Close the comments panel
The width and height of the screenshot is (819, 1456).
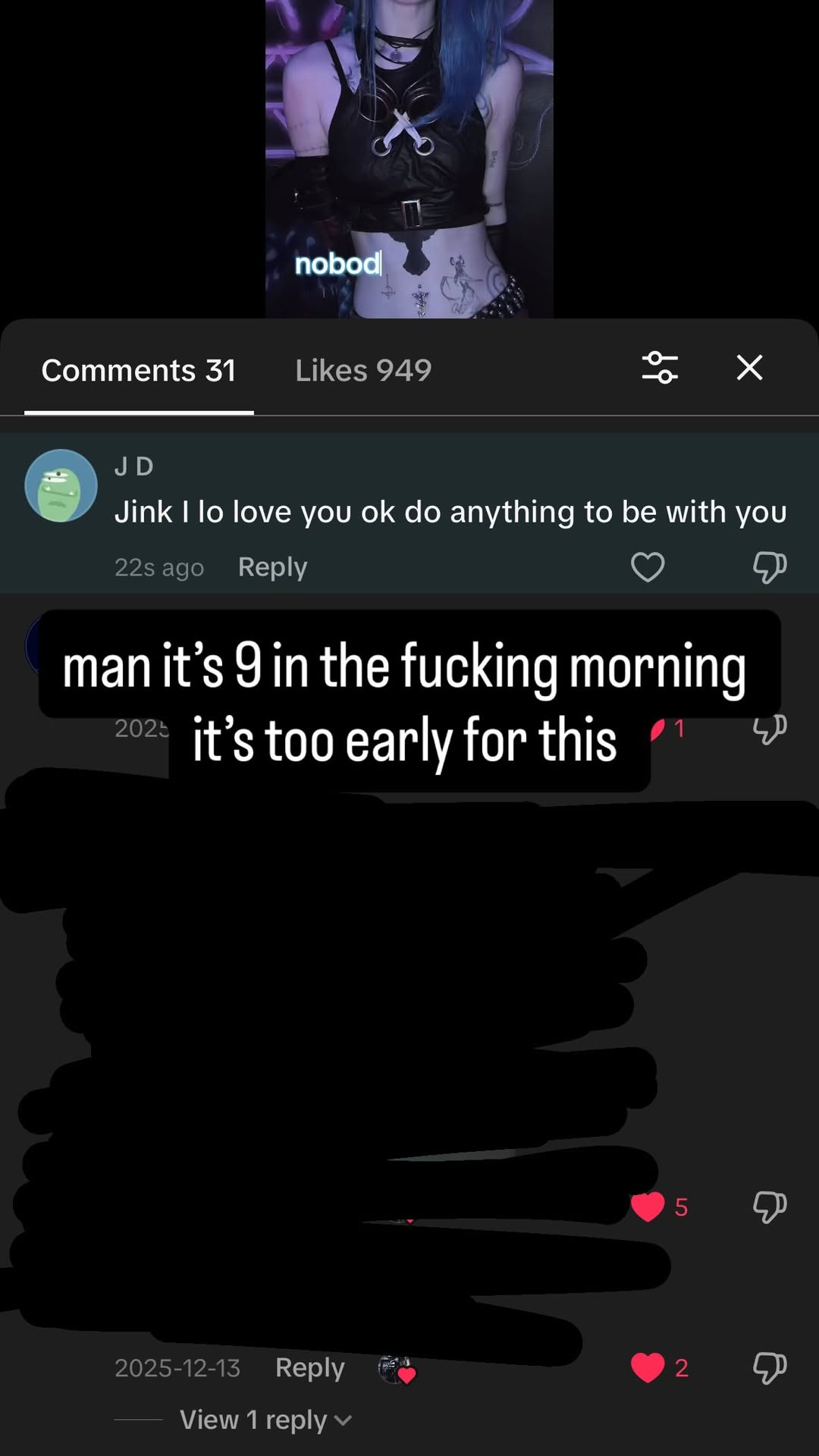(749, 368)
